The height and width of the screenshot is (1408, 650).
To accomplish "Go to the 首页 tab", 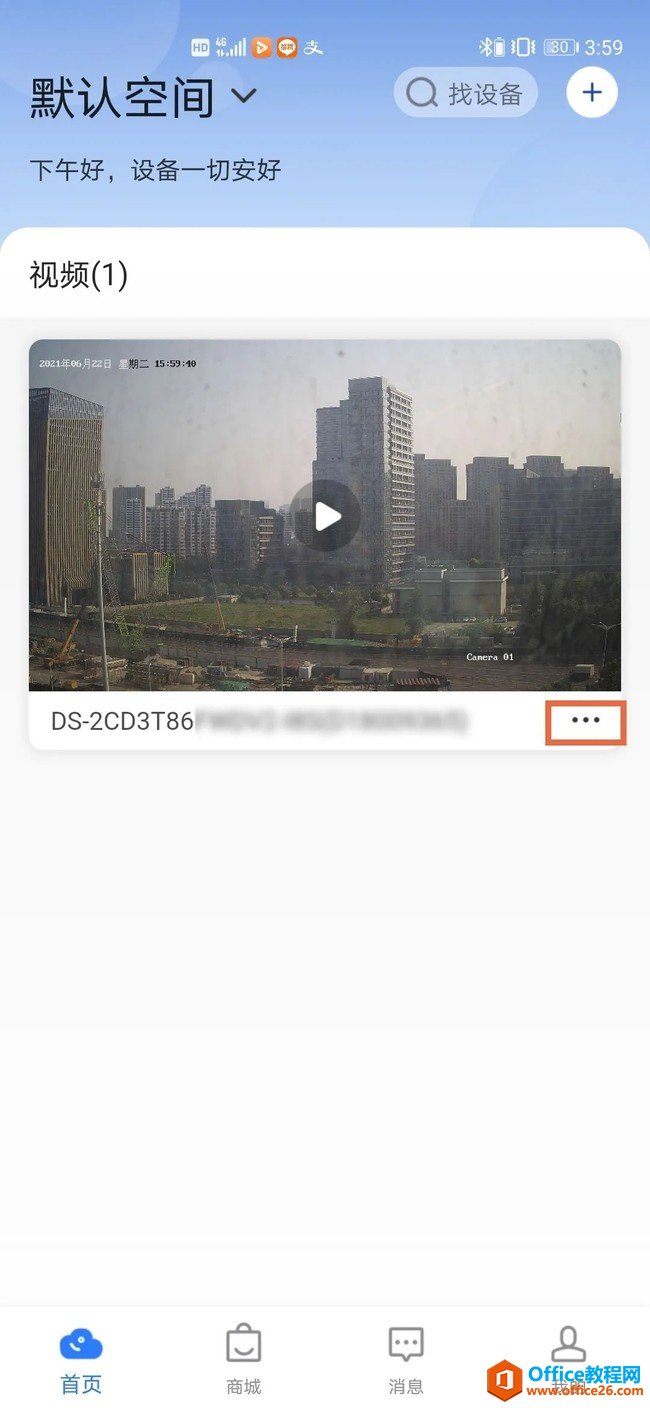I will click(x=81, y=1360).
